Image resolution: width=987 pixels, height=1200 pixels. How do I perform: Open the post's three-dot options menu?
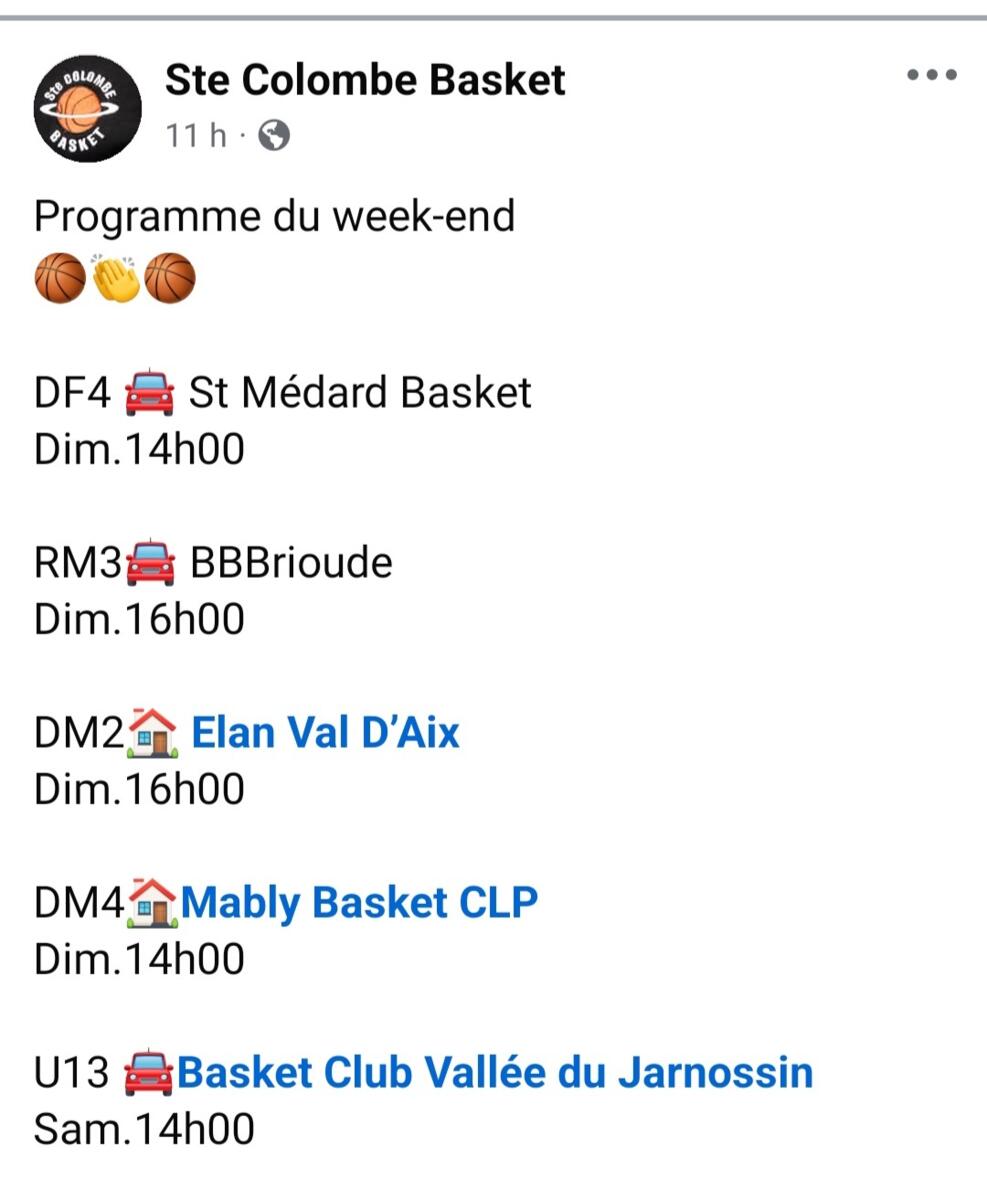click(931, 76)
